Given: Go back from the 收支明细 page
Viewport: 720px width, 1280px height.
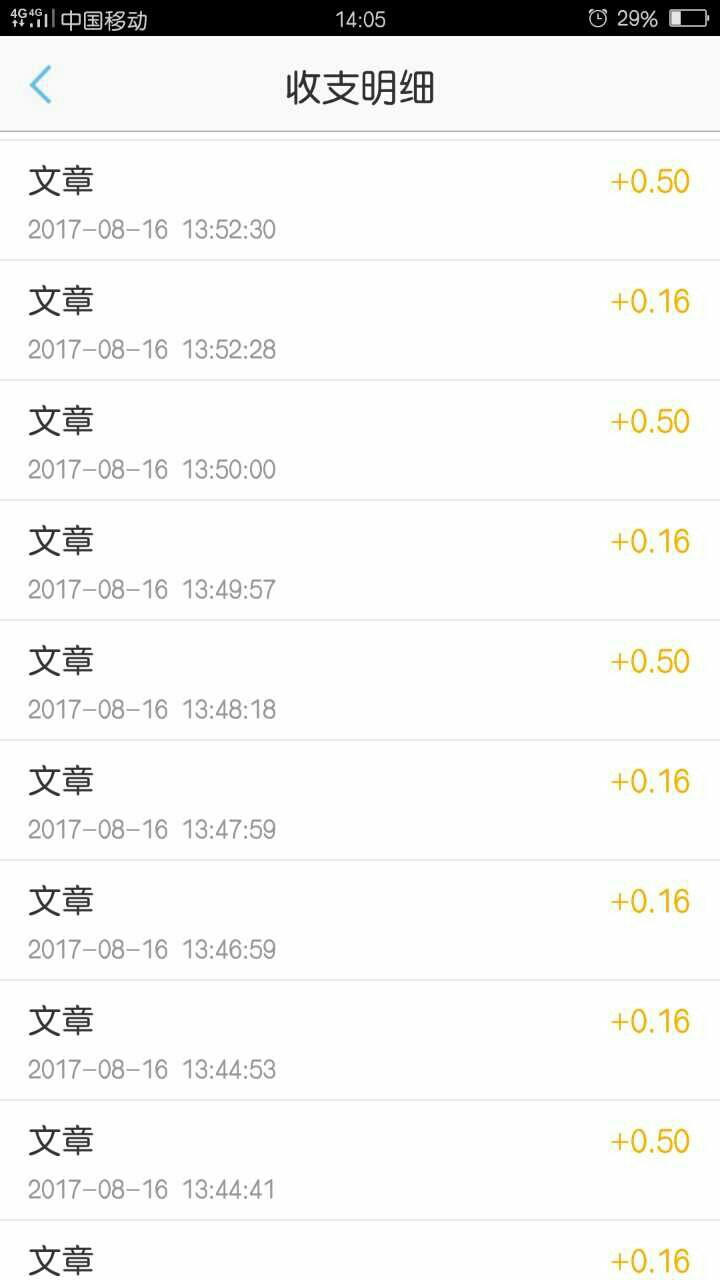Looking at the screenshot, I should (40, 85).
